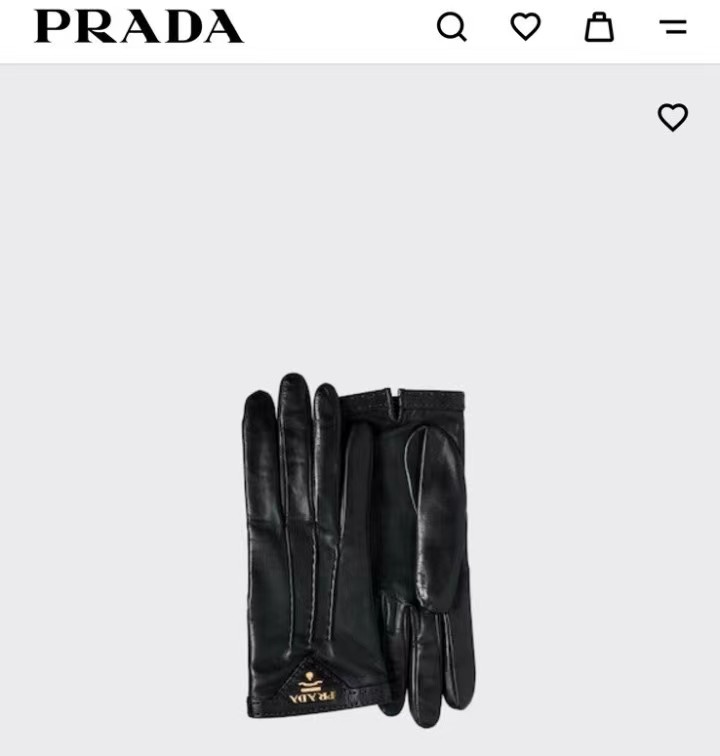The width and height of the screenshot is (720, 756).
Task: Open the search magnifier icon
Action: click(452, 27)
